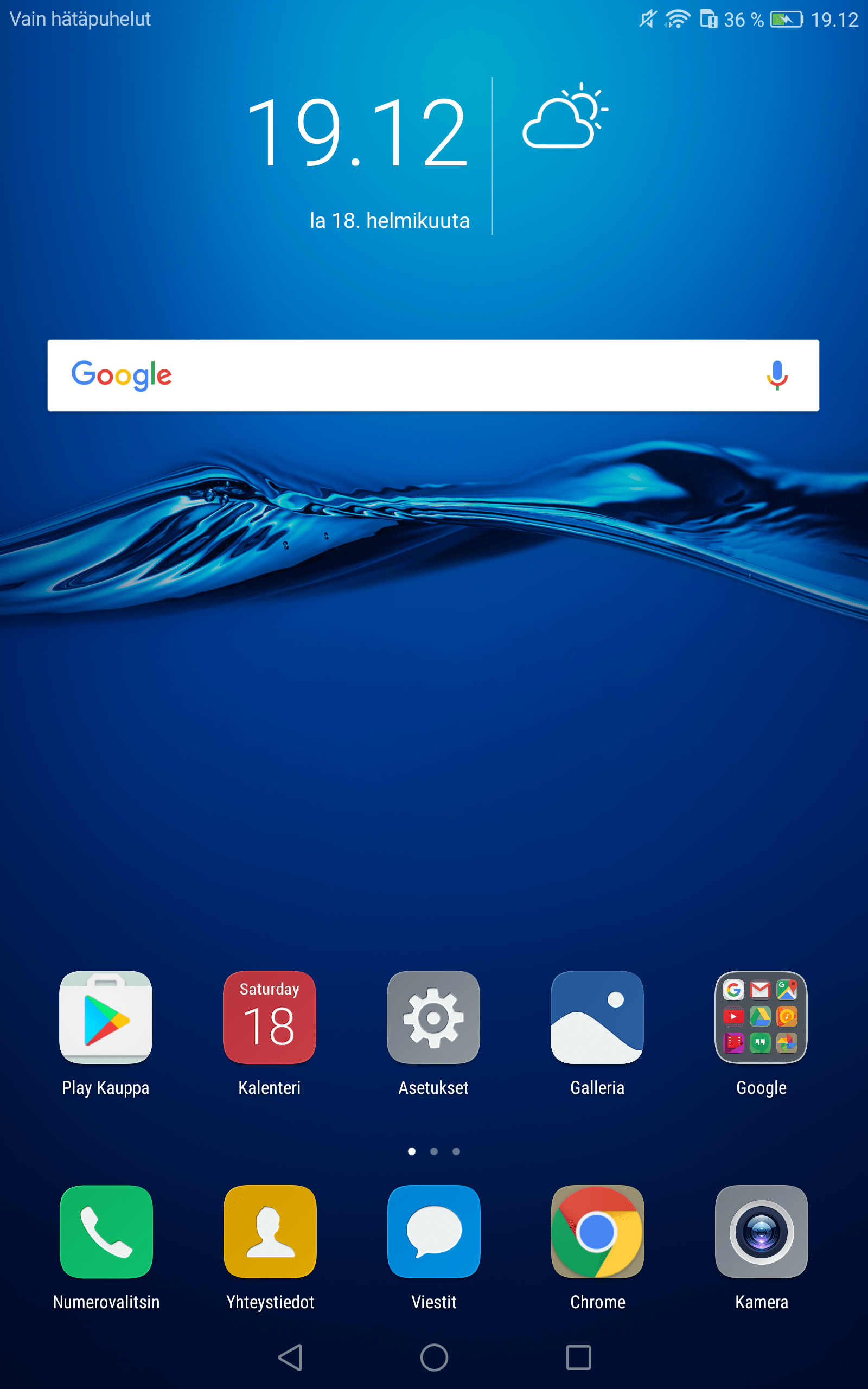Open the Viestit messaging app
Image resolution: width=868 pixels, height=1389 pixels.
click(x=433, y=1231)
